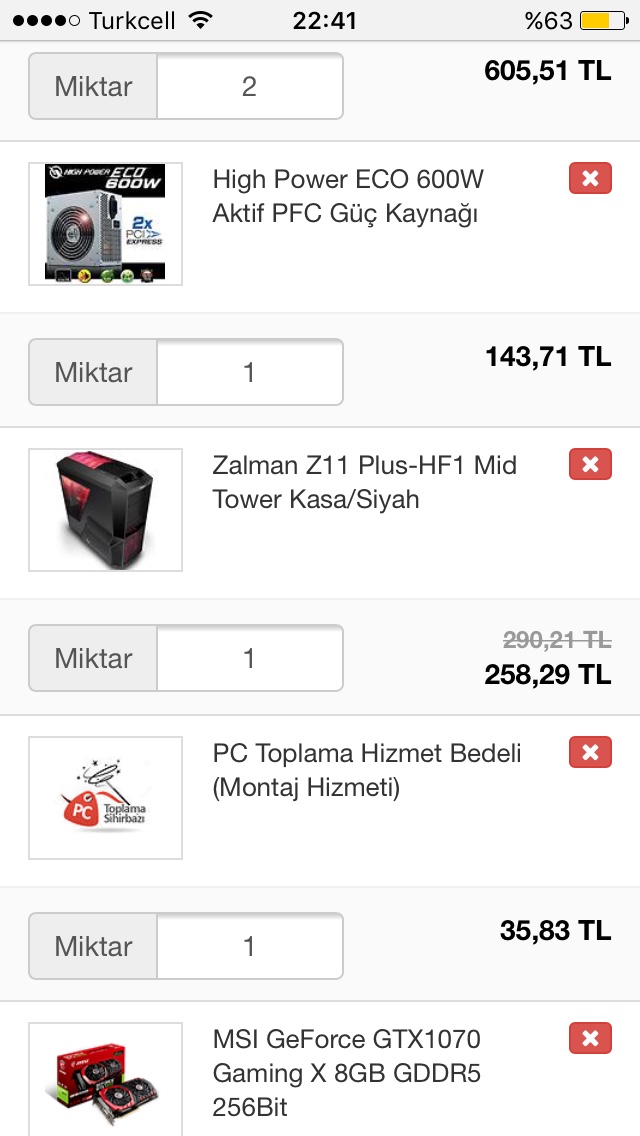This screenshot has width=640, height=1136.
Task: Remove High Power ECO 600W from cart
Action: 590,179
